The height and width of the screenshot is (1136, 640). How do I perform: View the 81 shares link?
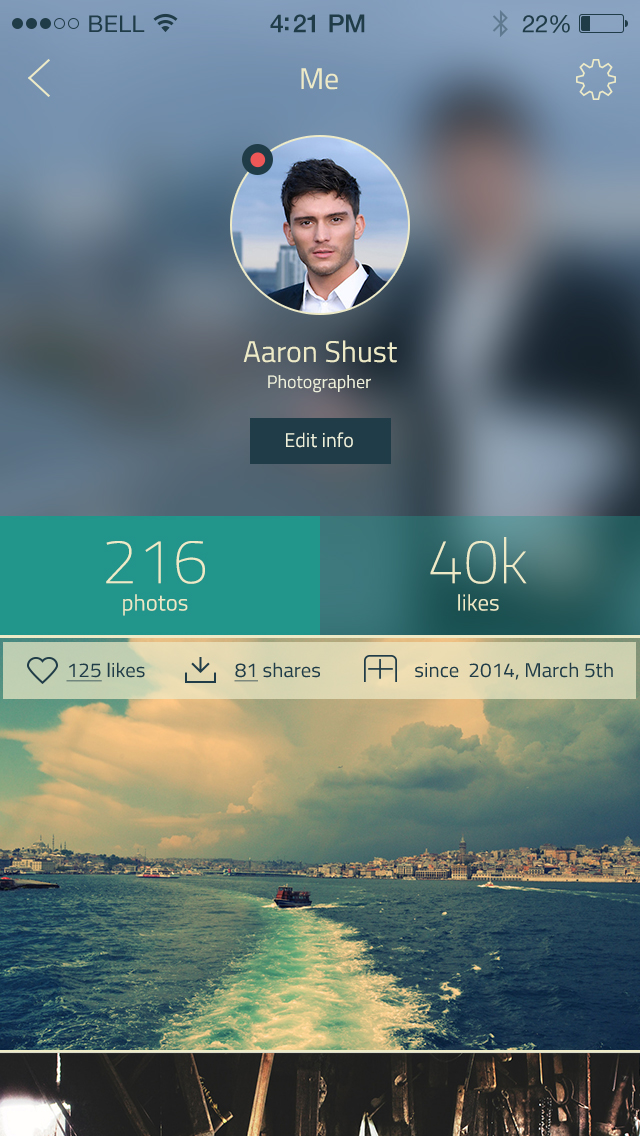tap(277, 670)
